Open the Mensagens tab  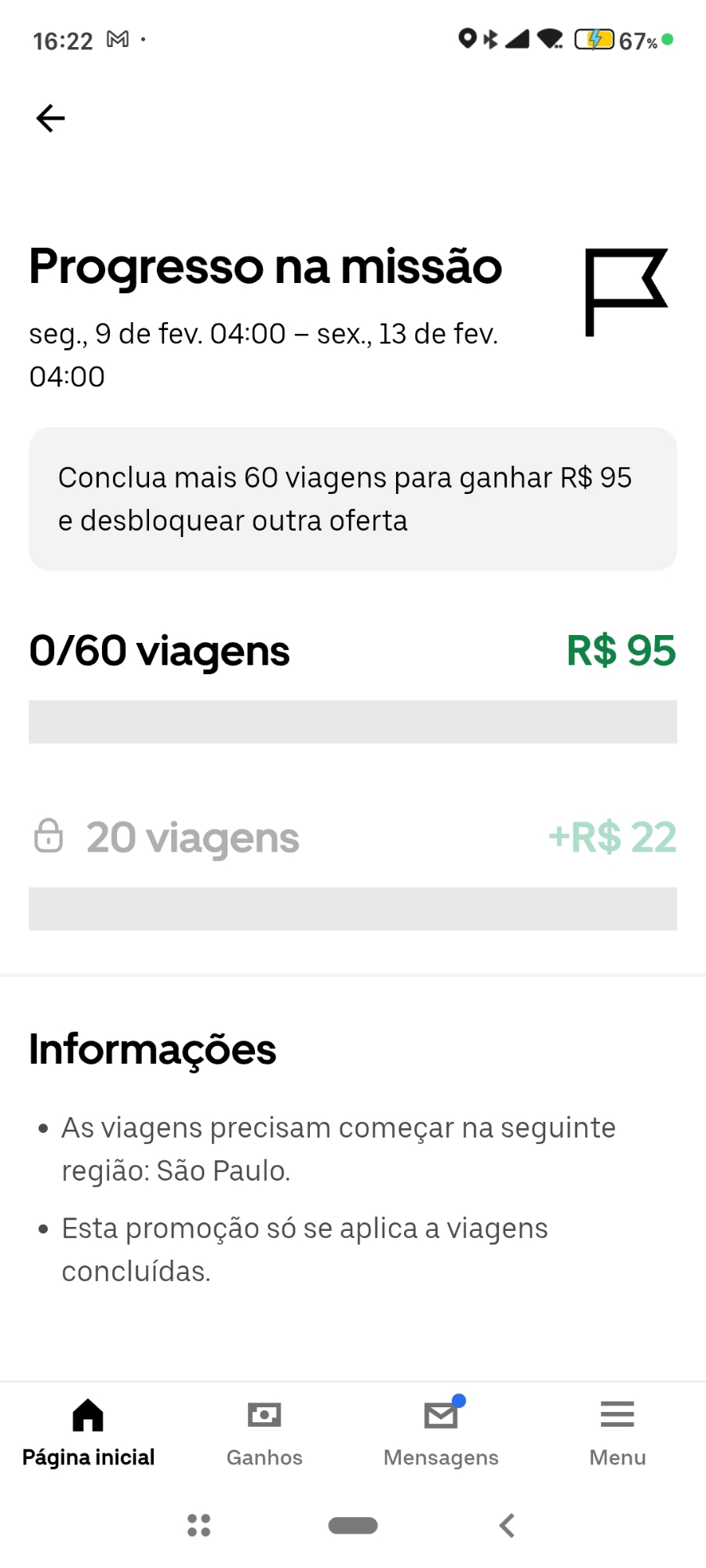click(441, 1433)
